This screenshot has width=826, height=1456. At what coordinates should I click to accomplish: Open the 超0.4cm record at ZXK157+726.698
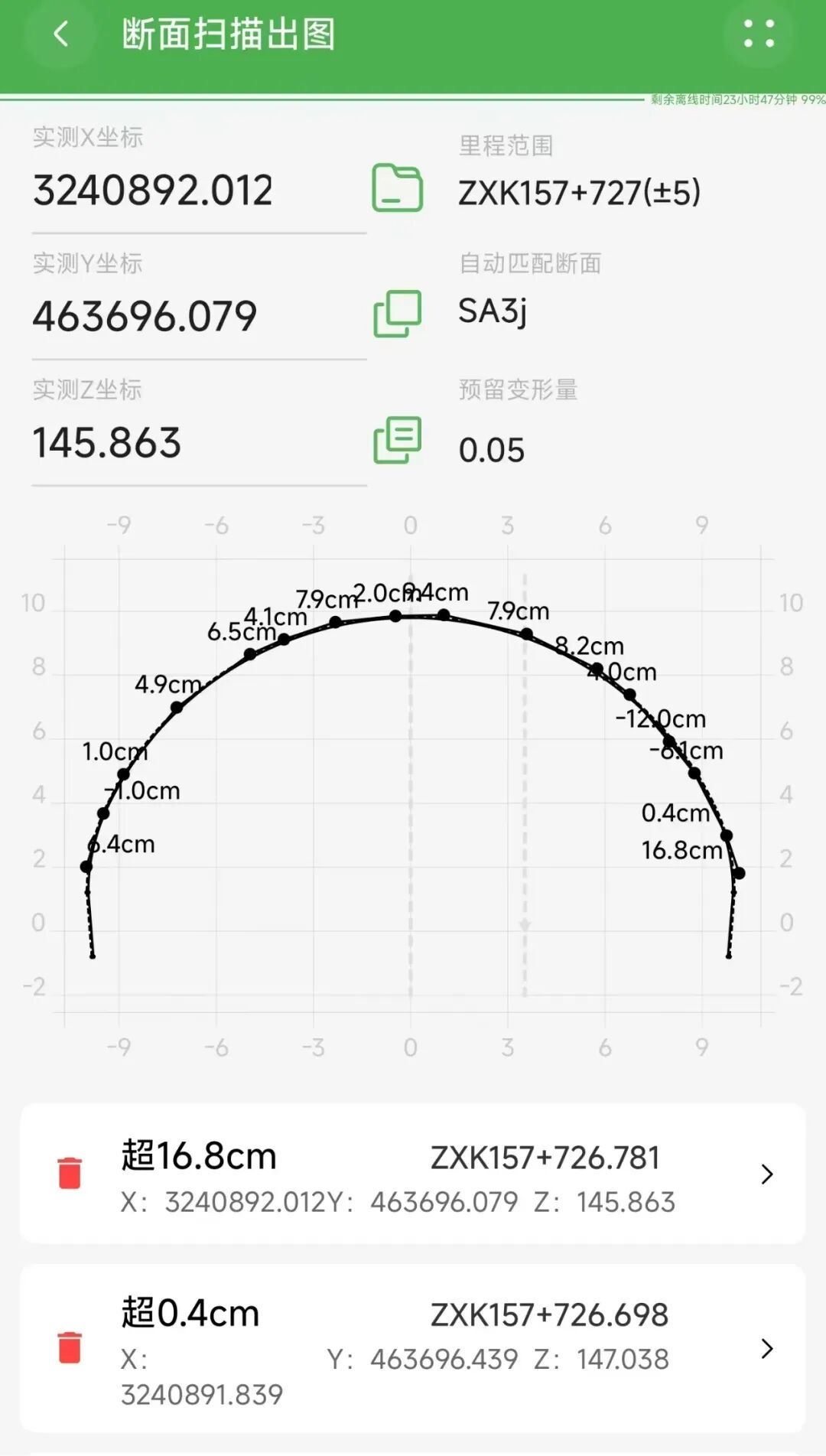tap(767, 1348)
